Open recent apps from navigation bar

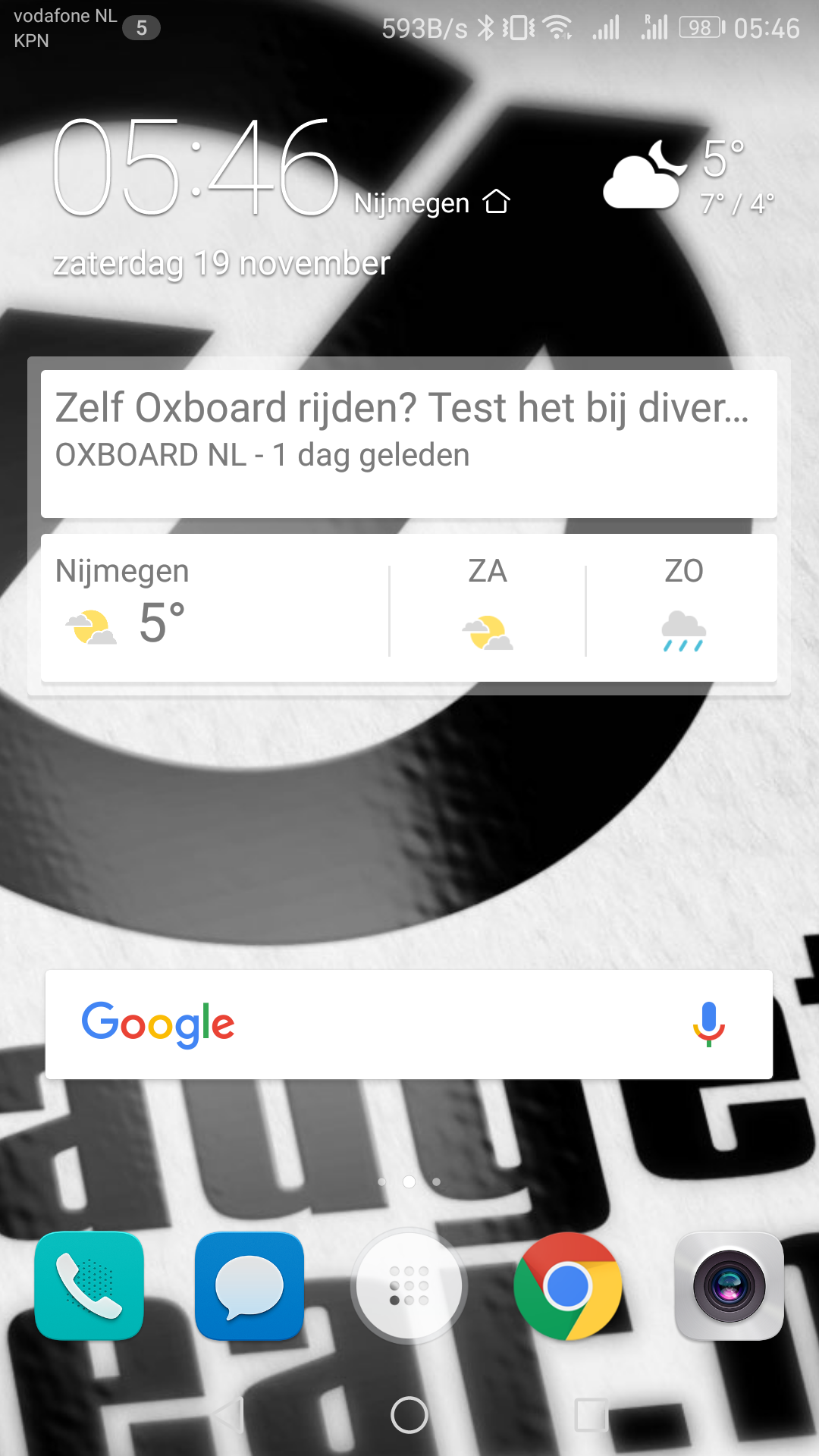[x=591, y=1415]
